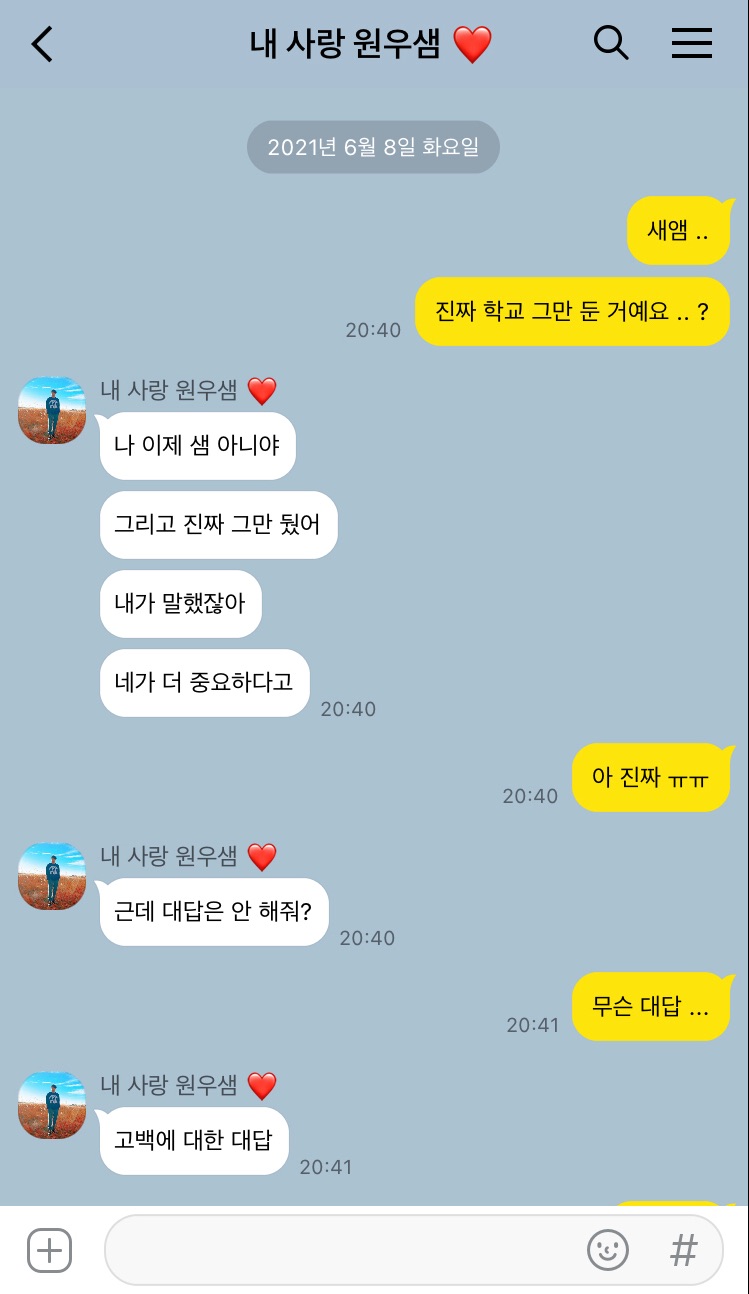749x1294 pixels.
Task: Open profile photo above '고백에 대한 대답'
Action: (52, 1105)
